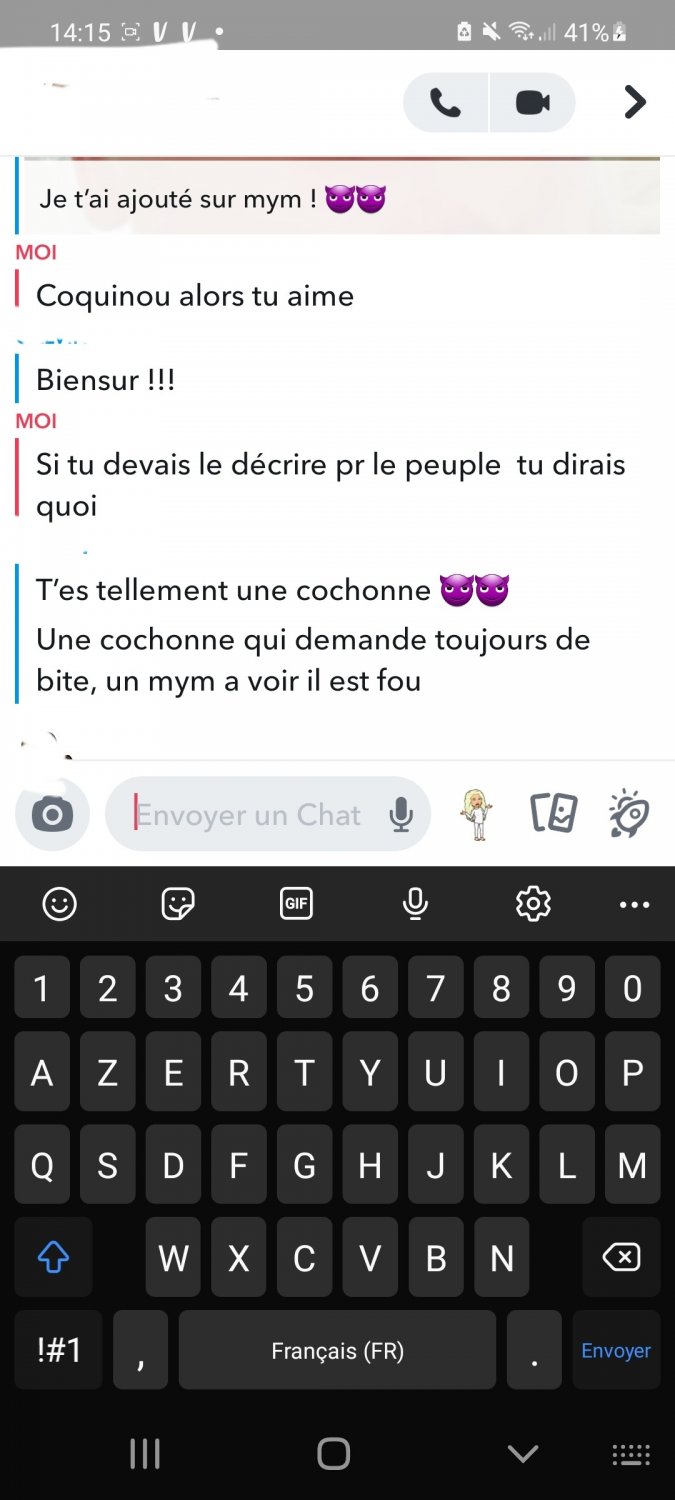Open the gallery cards icon
Viewport: 675px width, 1500px height.
coord(553,813)
